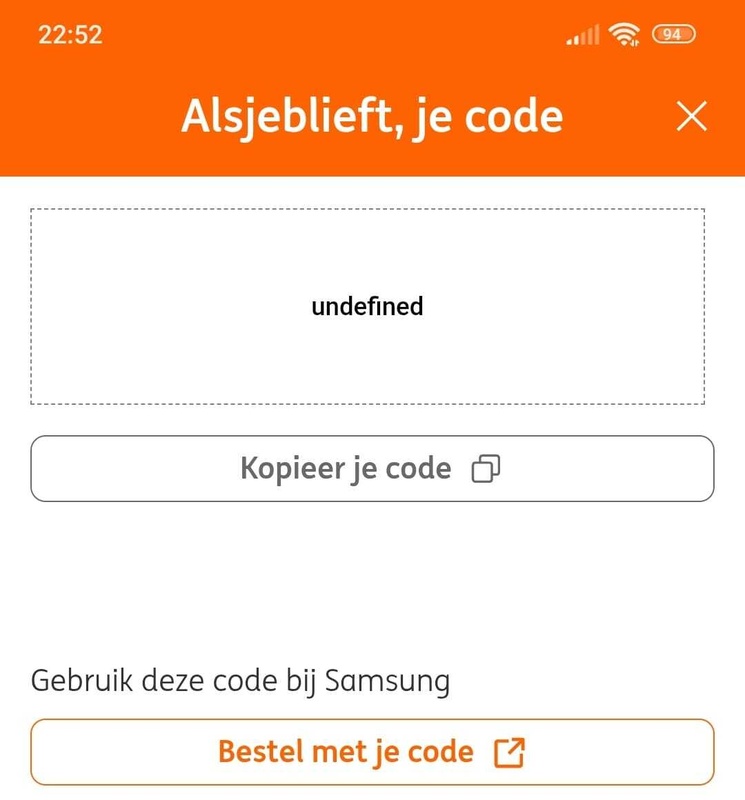Copy the voucher code to clipboard
The height and width of the screenshot is (800, 745).
[x=372, y=467]
